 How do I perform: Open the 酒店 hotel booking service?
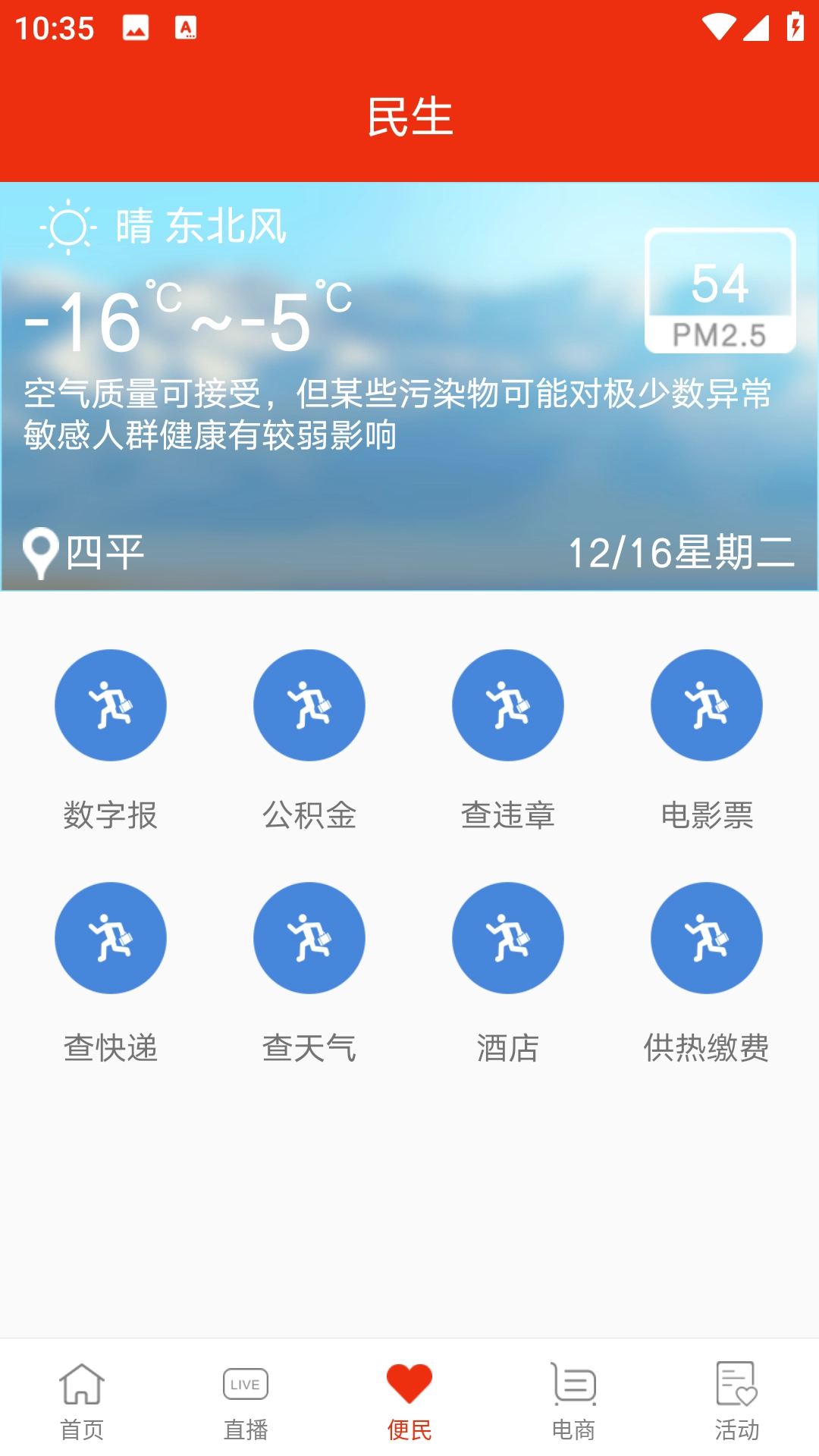coord(508,937)
